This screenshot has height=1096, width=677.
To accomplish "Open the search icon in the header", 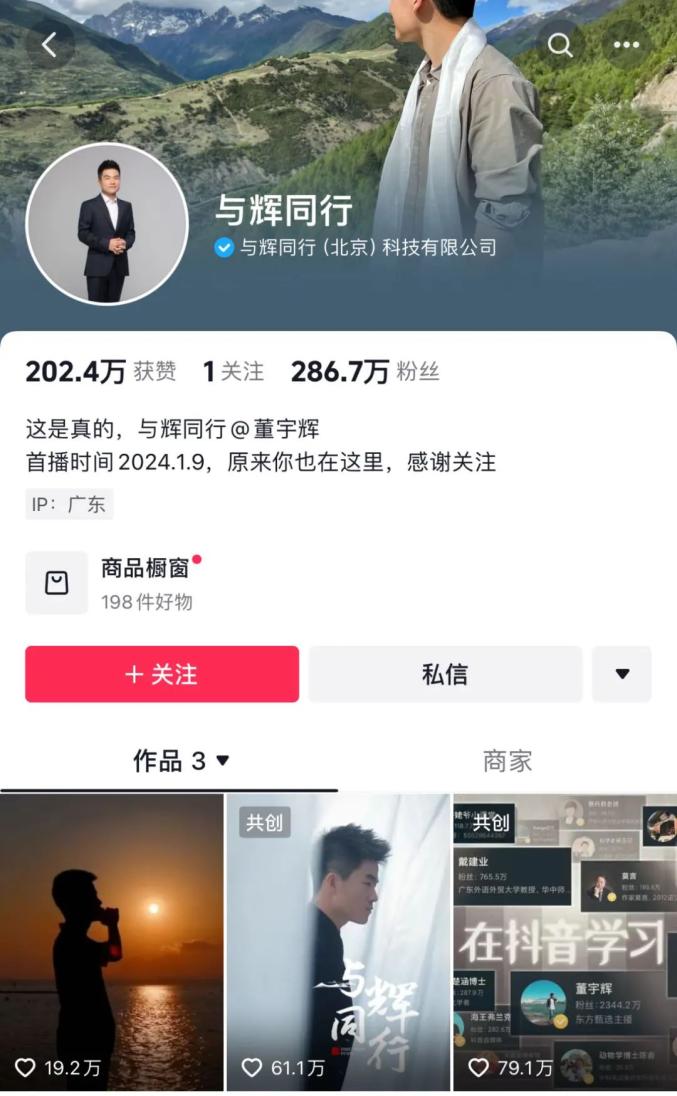I will point(560,45).
